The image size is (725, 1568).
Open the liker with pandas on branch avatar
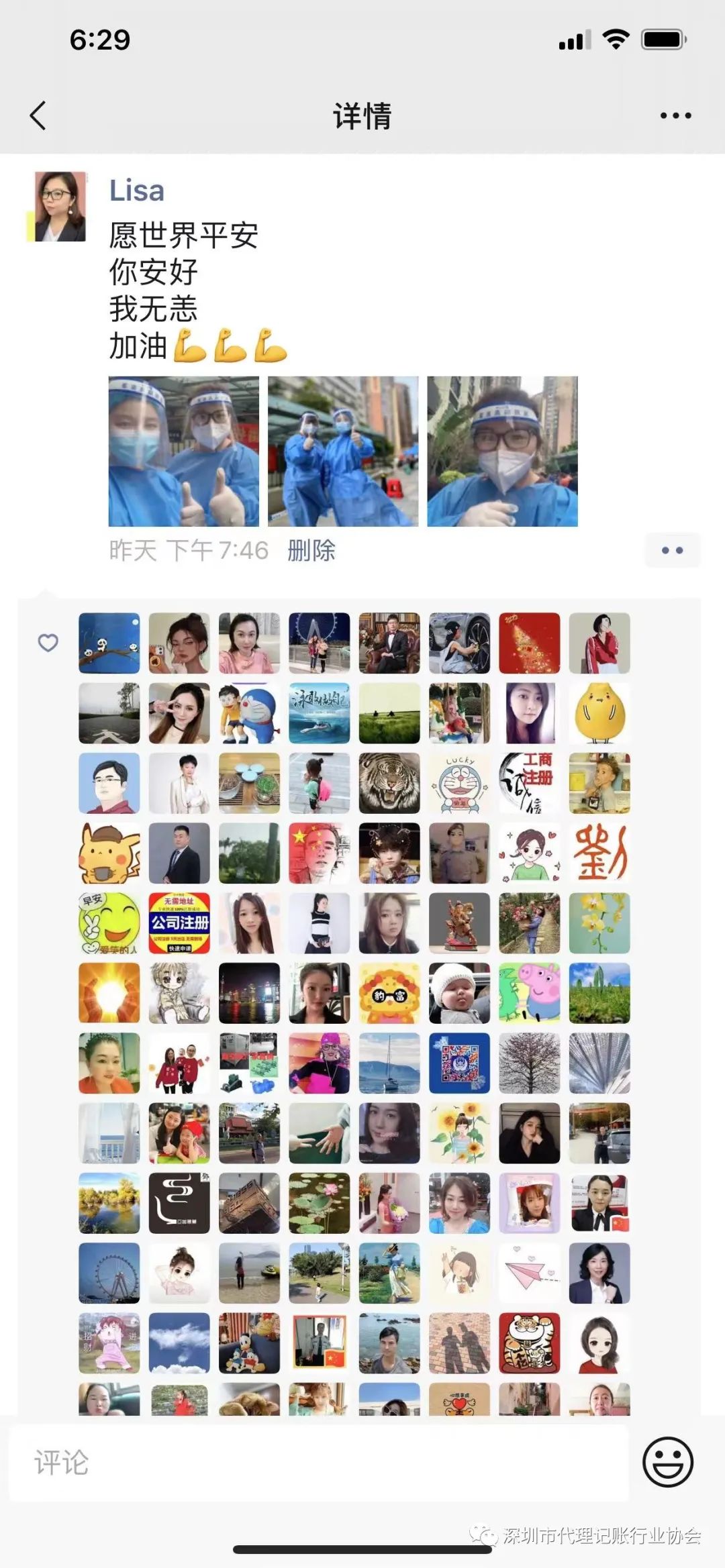tap(109, 643)
